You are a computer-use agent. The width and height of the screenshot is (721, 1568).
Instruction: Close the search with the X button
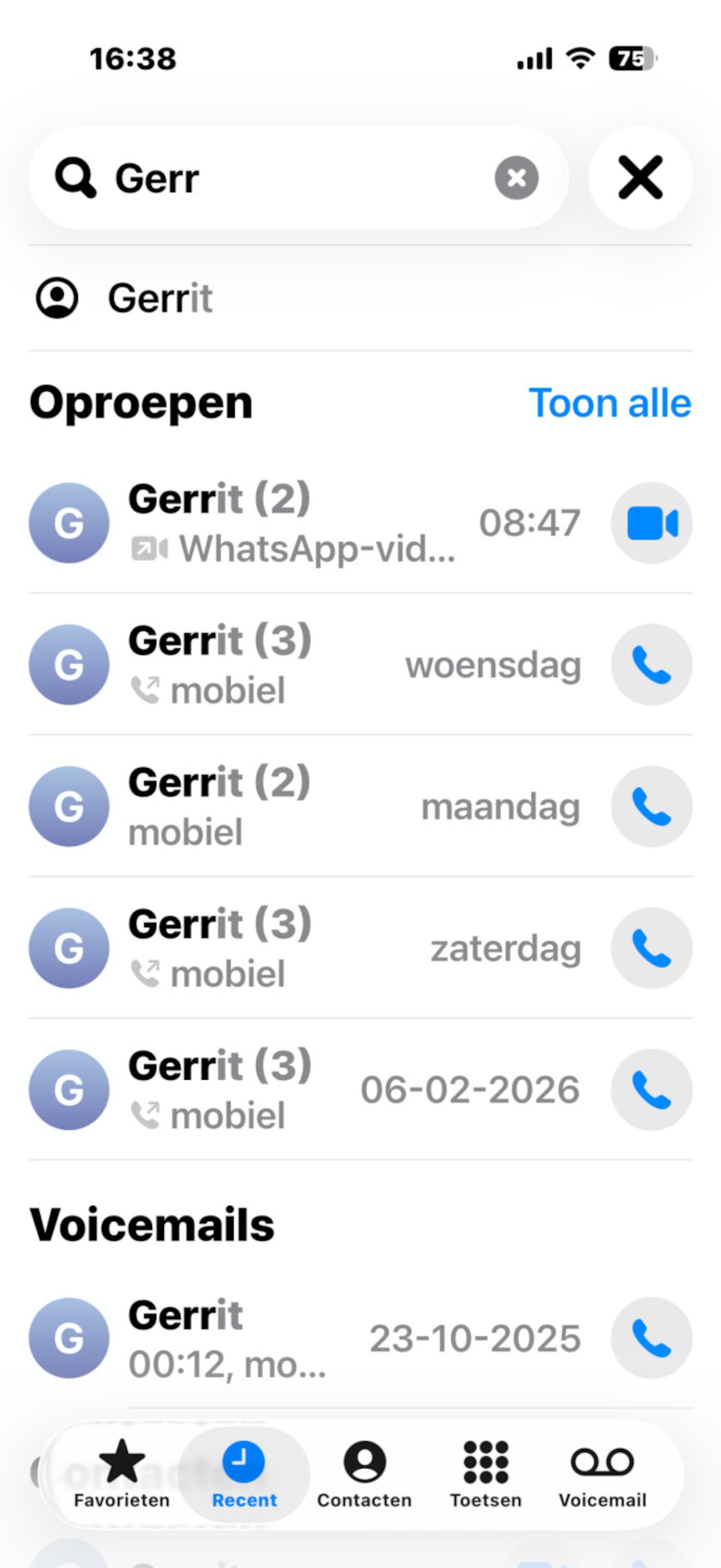640,178
